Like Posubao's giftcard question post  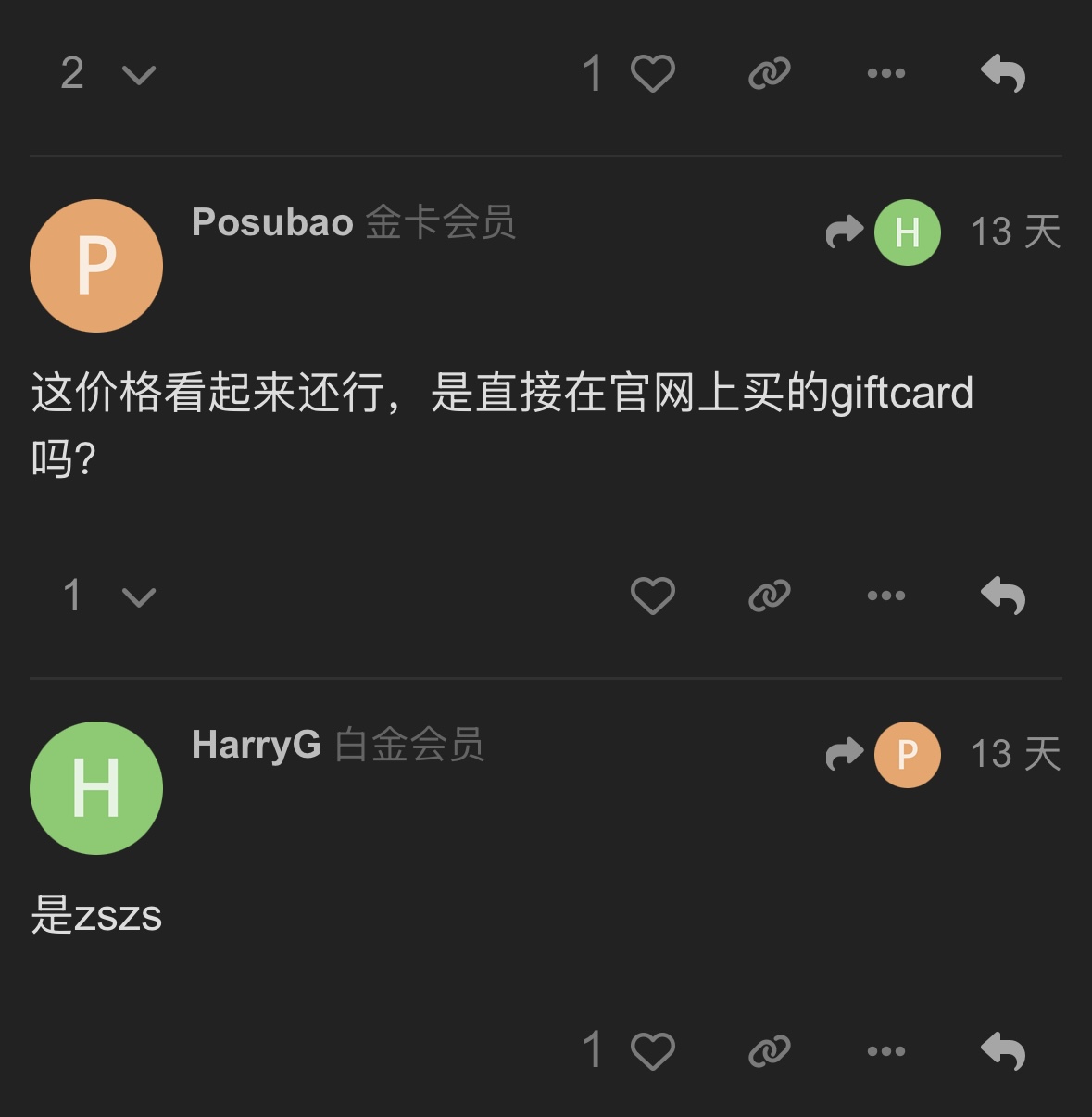(x=652, y=596)
